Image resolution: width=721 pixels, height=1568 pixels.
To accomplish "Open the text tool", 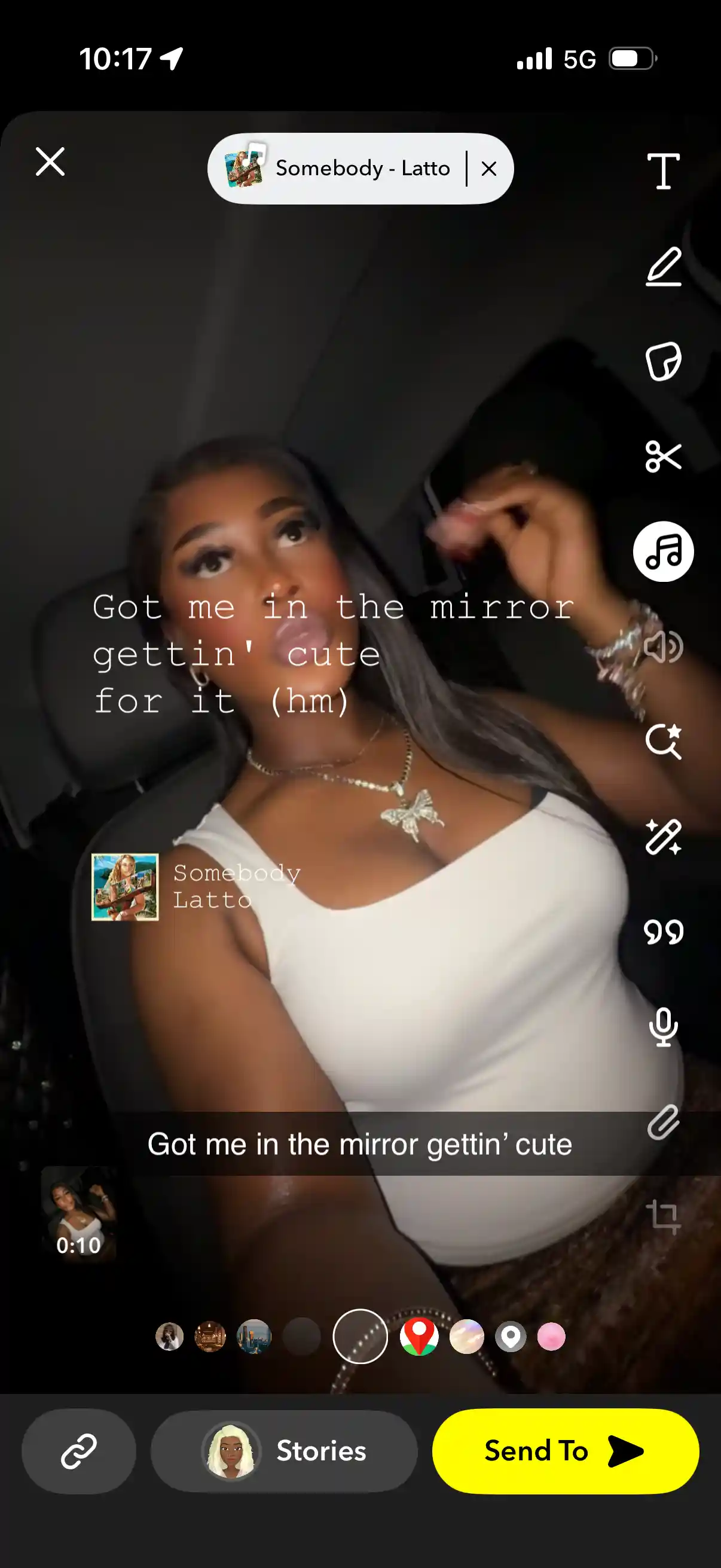I will pos(663,171).
